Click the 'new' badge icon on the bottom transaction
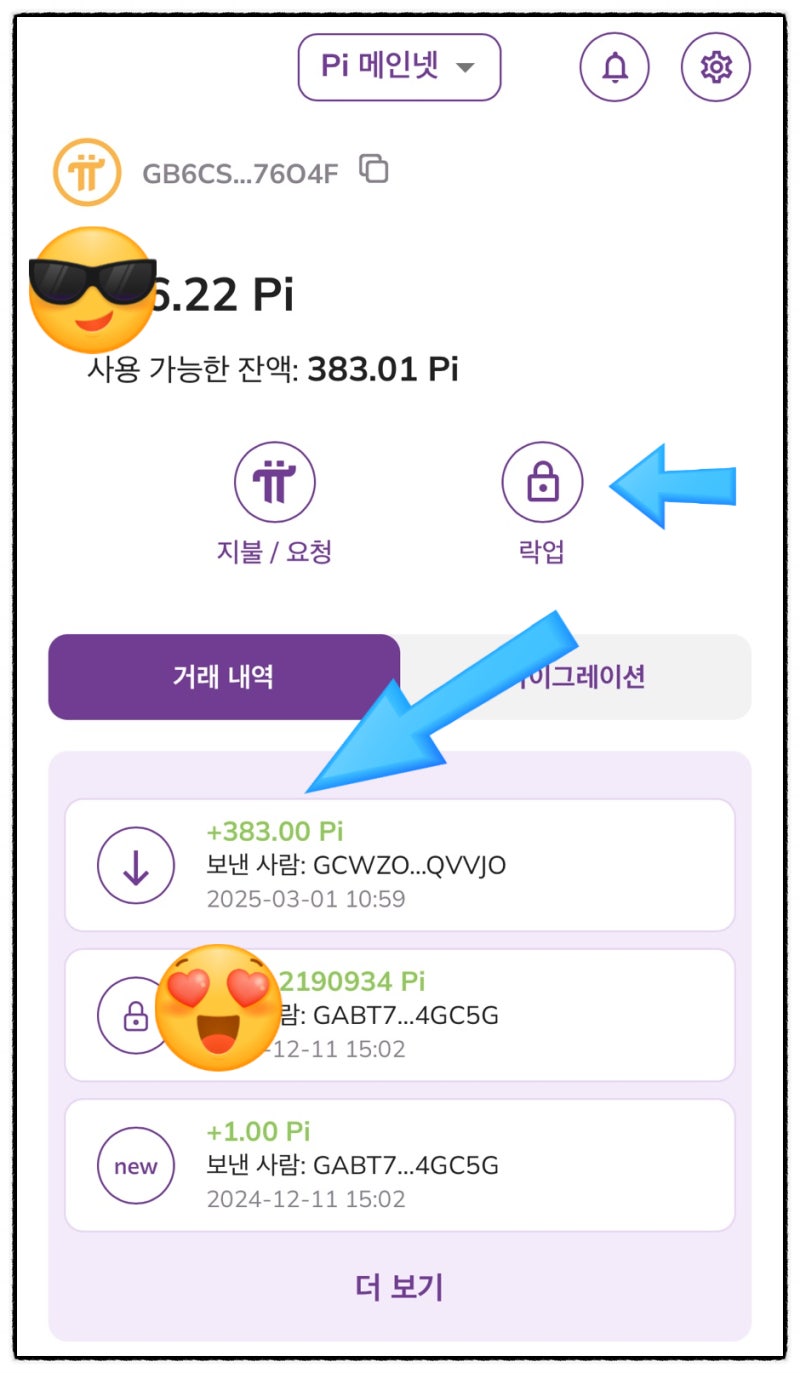 [135, 1165]
